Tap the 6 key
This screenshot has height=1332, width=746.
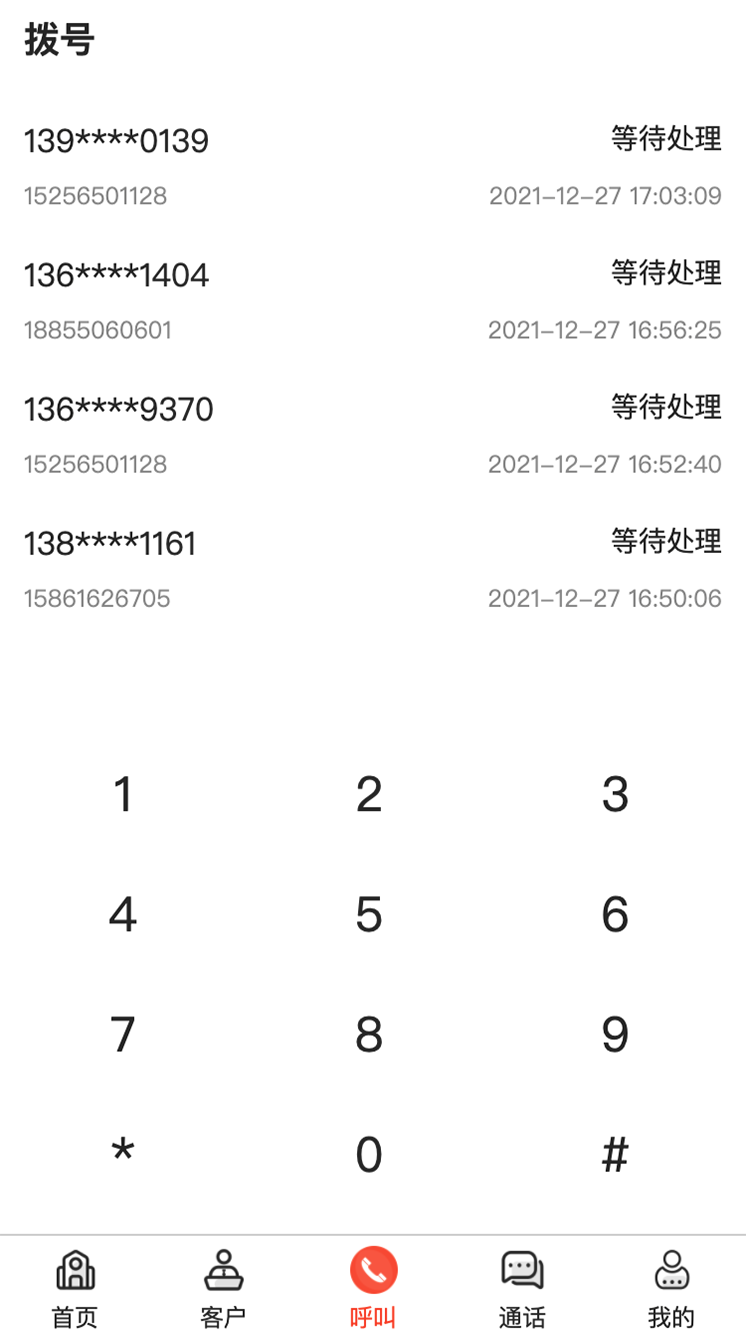click(x=615, y=915)
